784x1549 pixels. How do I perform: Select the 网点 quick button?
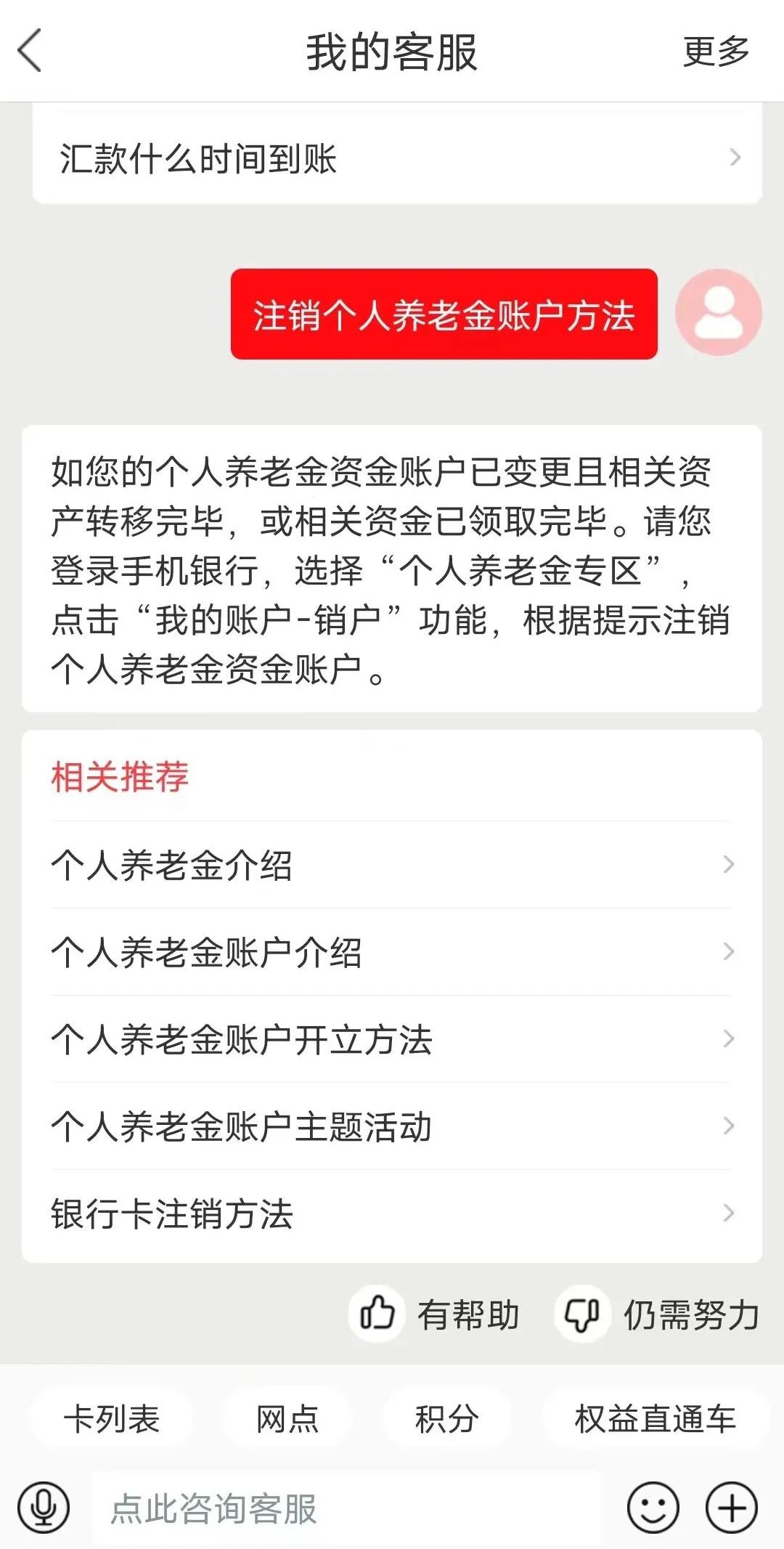tap(287, 1420)
